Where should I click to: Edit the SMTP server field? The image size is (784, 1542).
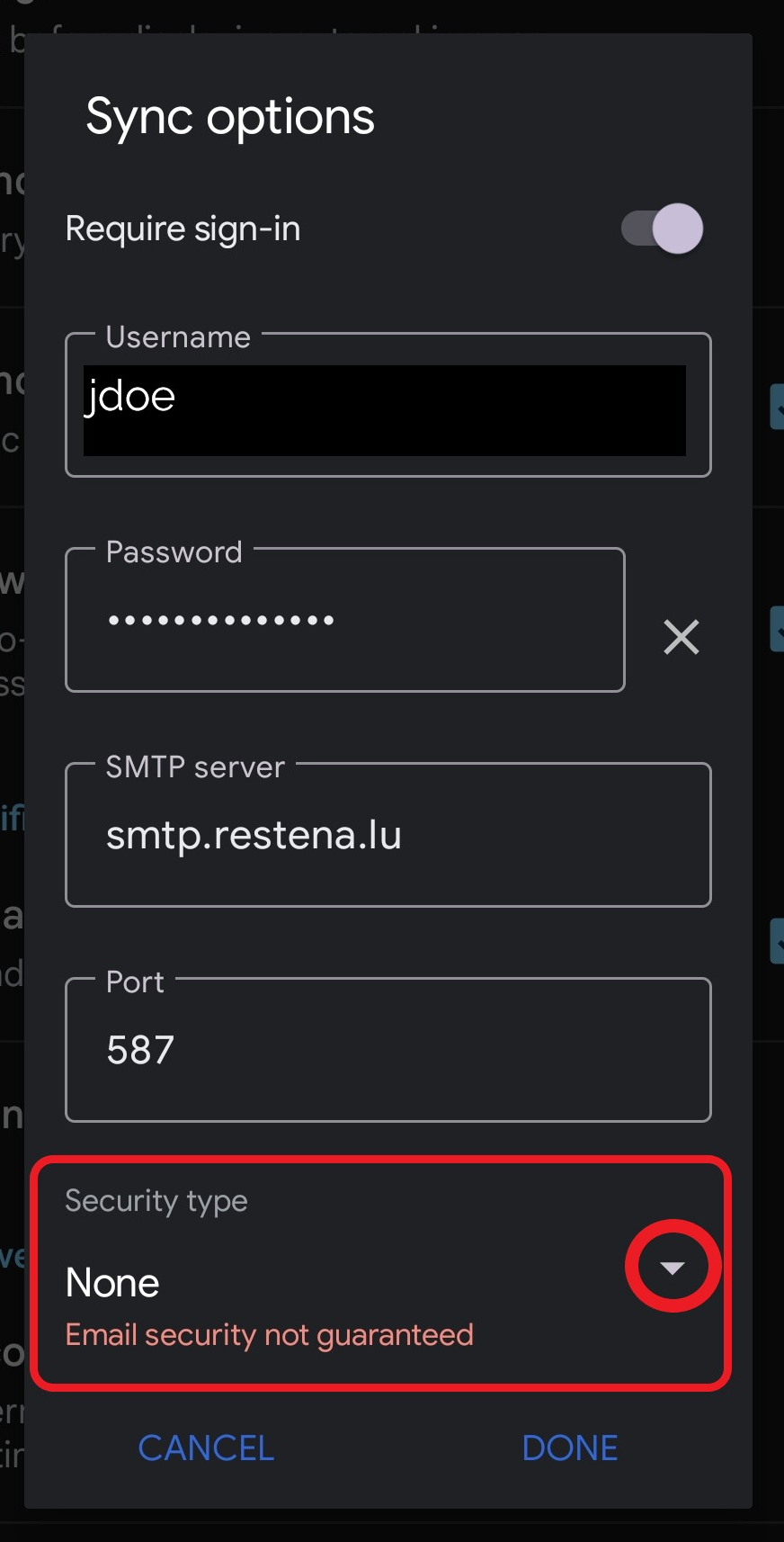[388, 835]
